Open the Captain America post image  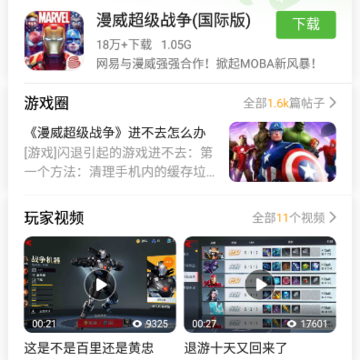(x=282, y=152)
